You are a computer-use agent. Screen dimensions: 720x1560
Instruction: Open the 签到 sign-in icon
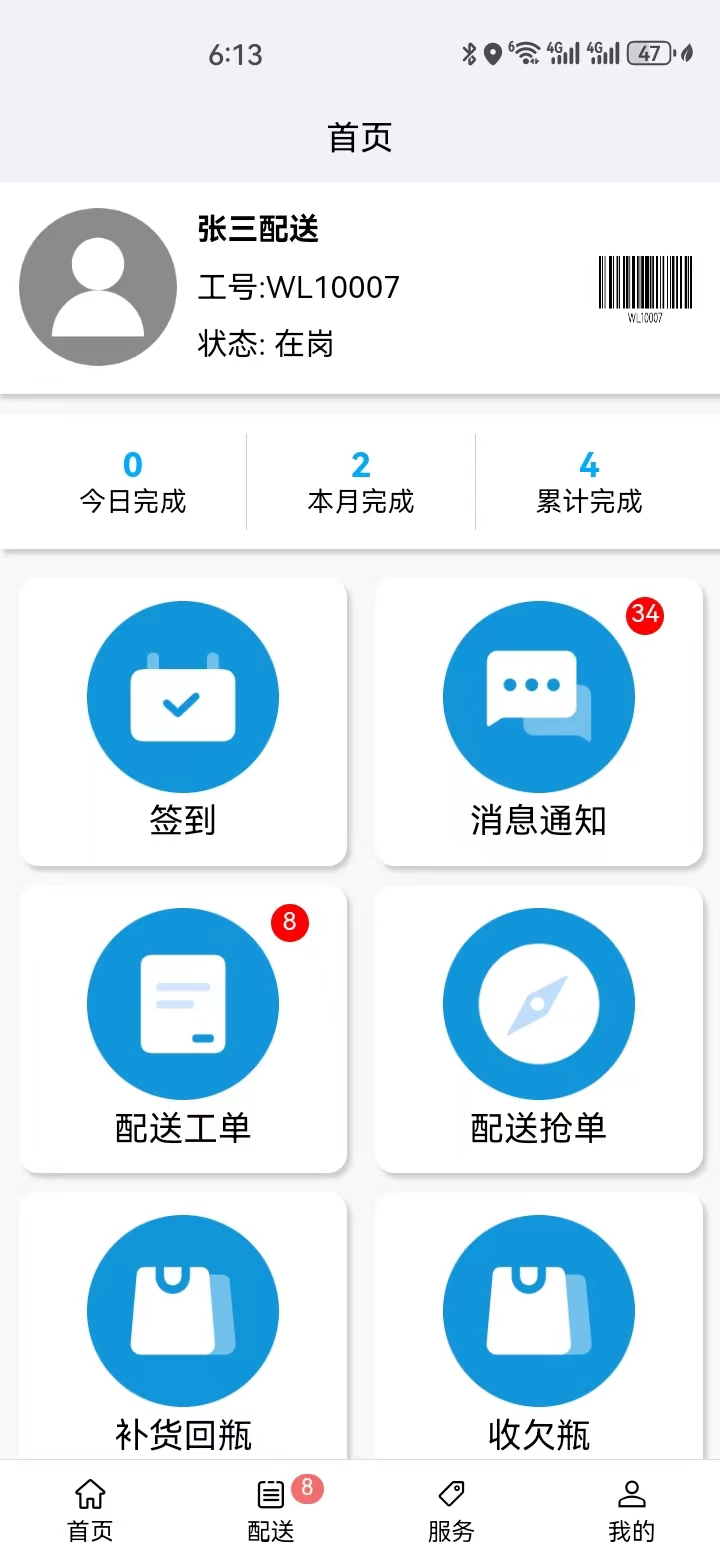[182, 697]
